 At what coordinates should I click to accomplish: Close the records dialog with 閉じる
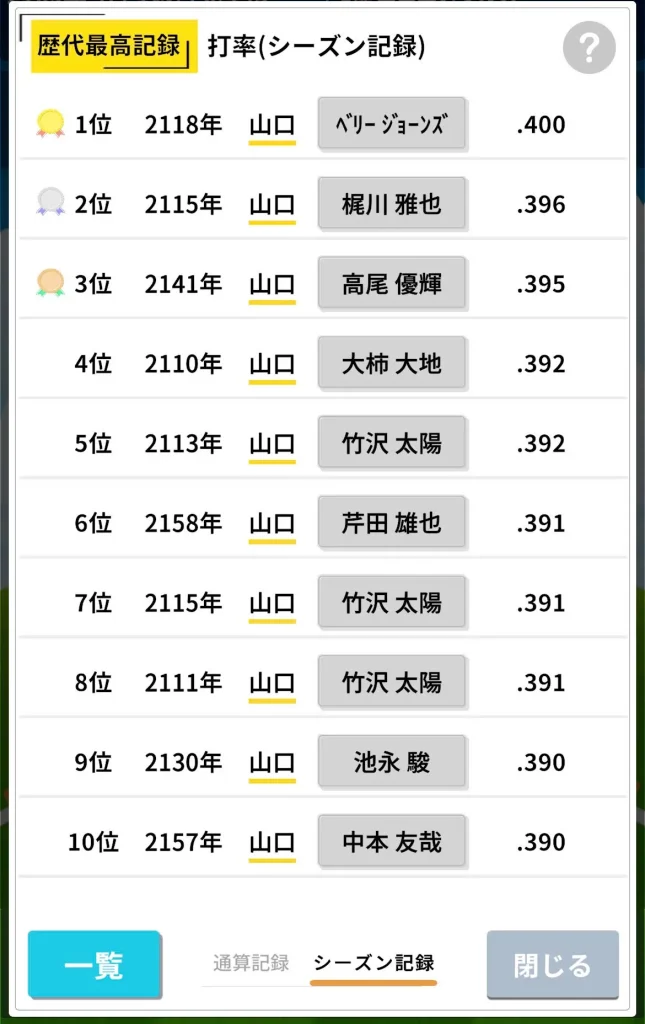[x=552, y=965]
